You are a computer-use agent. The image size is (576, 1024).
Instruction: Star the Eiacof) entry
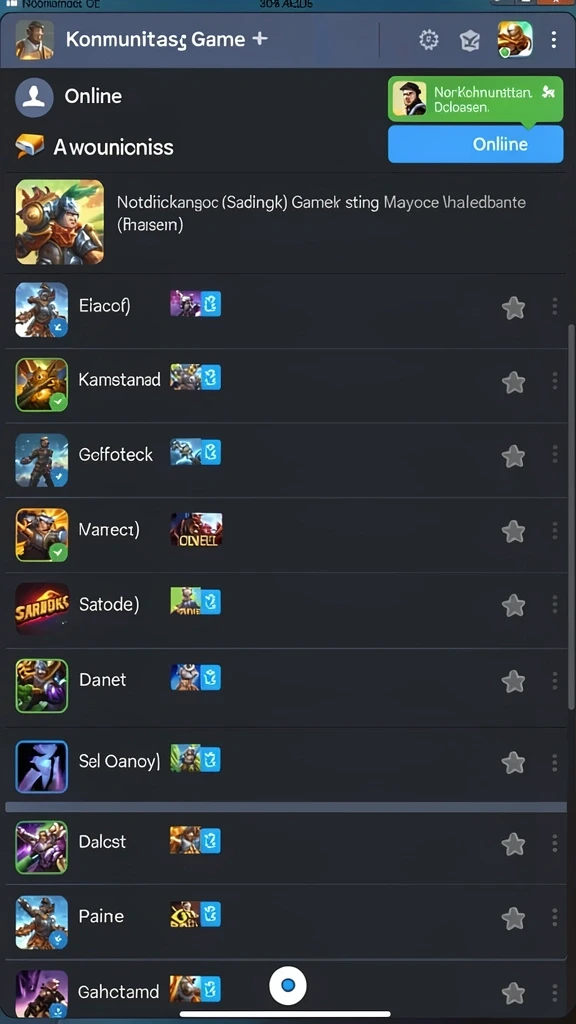click(x=513, y=308)
